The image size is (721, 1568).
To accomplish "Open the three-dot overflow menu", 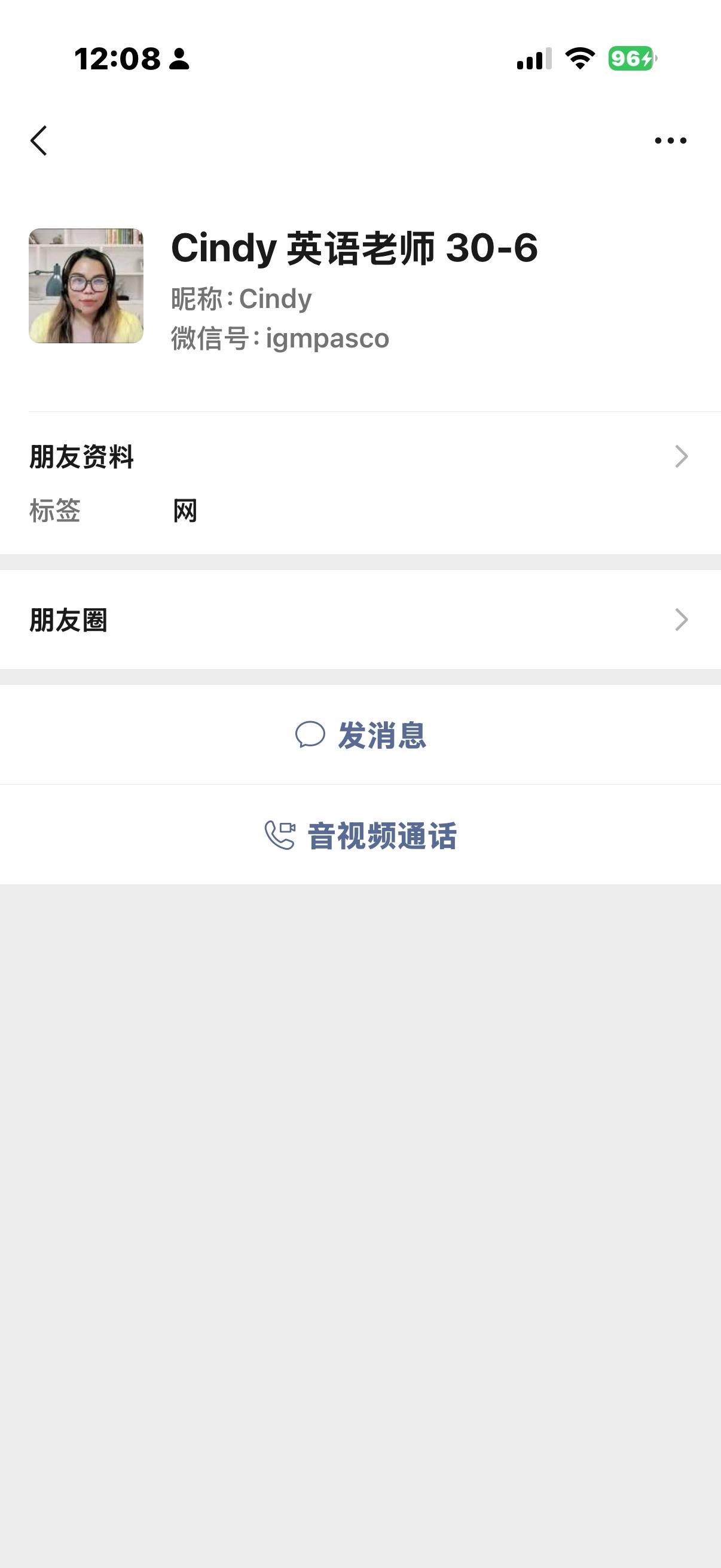I will pyautogui.click(x=670, y=141).
